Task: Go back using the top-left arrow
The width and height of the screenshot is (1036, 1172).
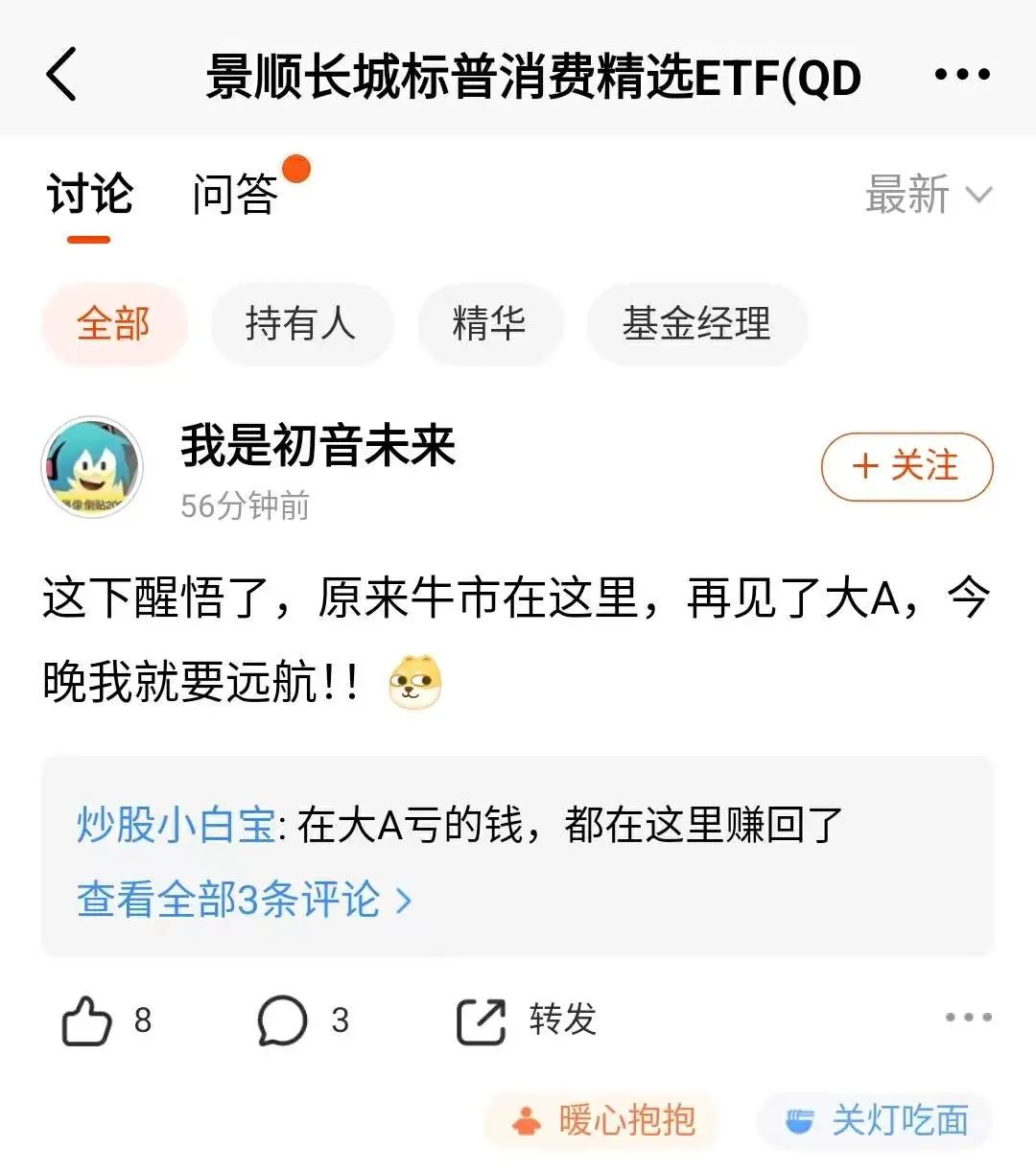Action: click(x=61, y=75)
